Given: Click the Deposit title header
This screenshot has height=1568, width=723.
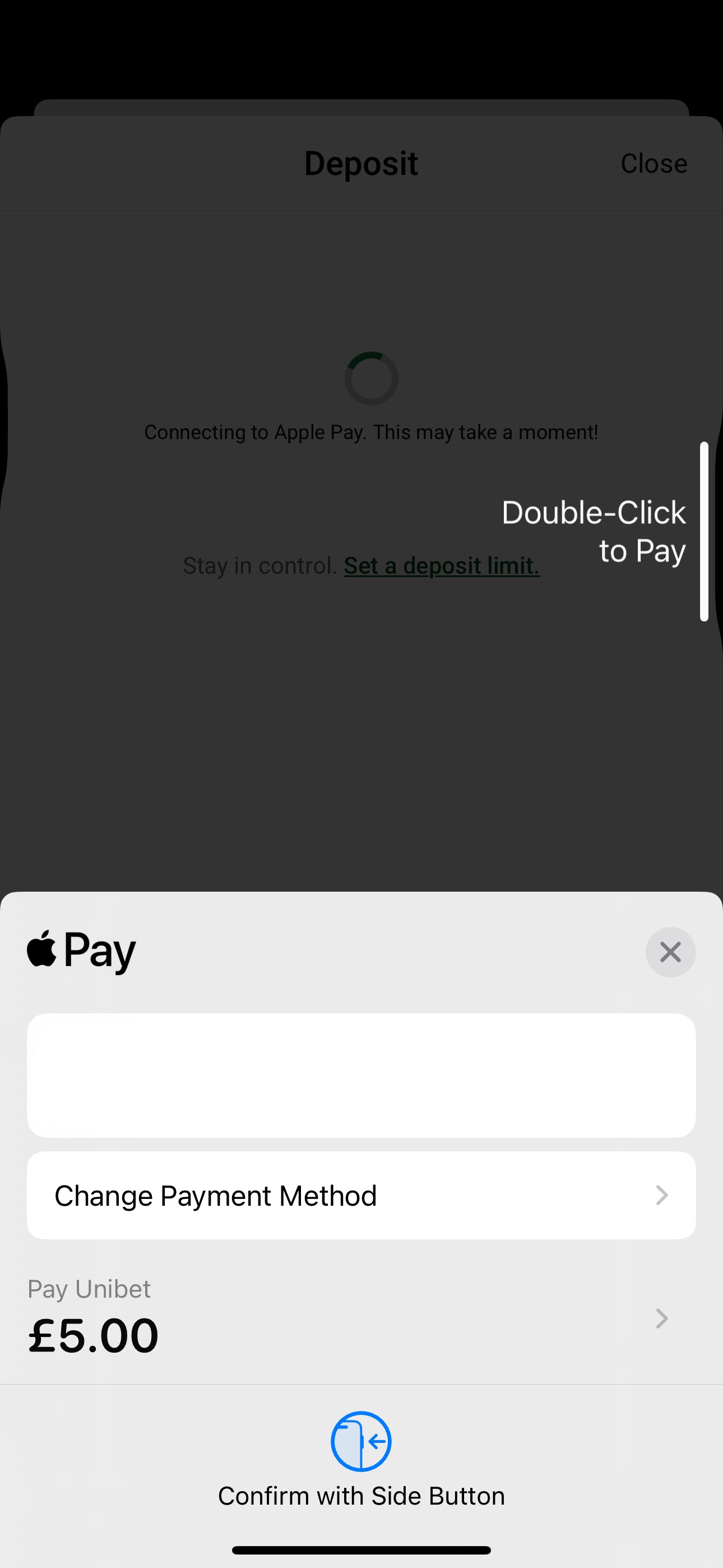Looking at the screenshot, I should click(361, 163).
